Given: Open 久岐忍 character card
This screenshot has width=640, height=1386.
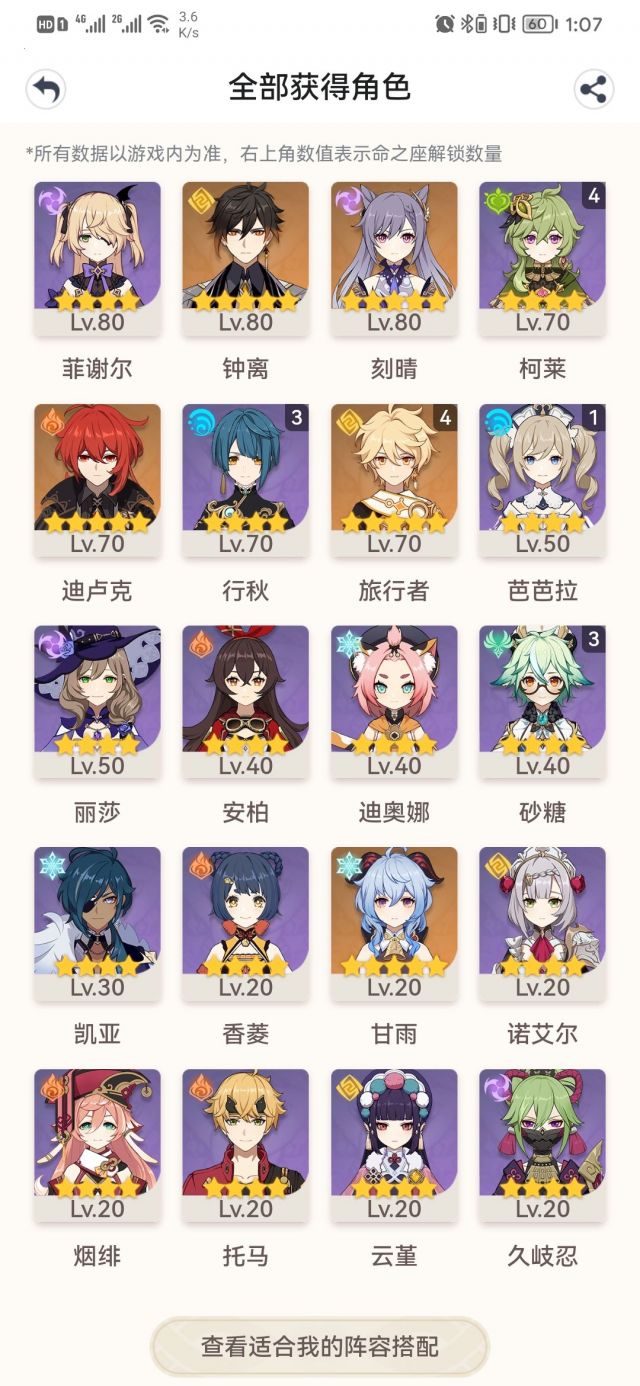Looking at the screenshot, I should (542, 1146).
